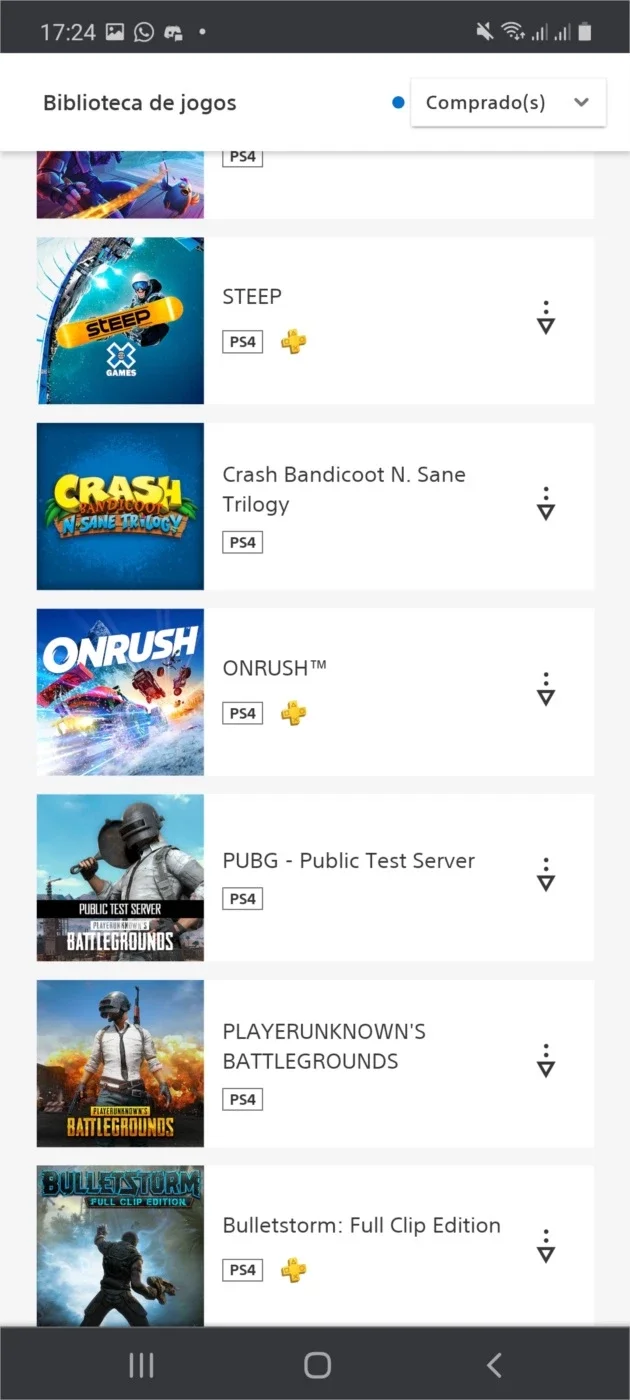Open the STEEP game cover
Image resolution: width=630 pixels, height=1400 pixels.
click(x=120, y=321)
